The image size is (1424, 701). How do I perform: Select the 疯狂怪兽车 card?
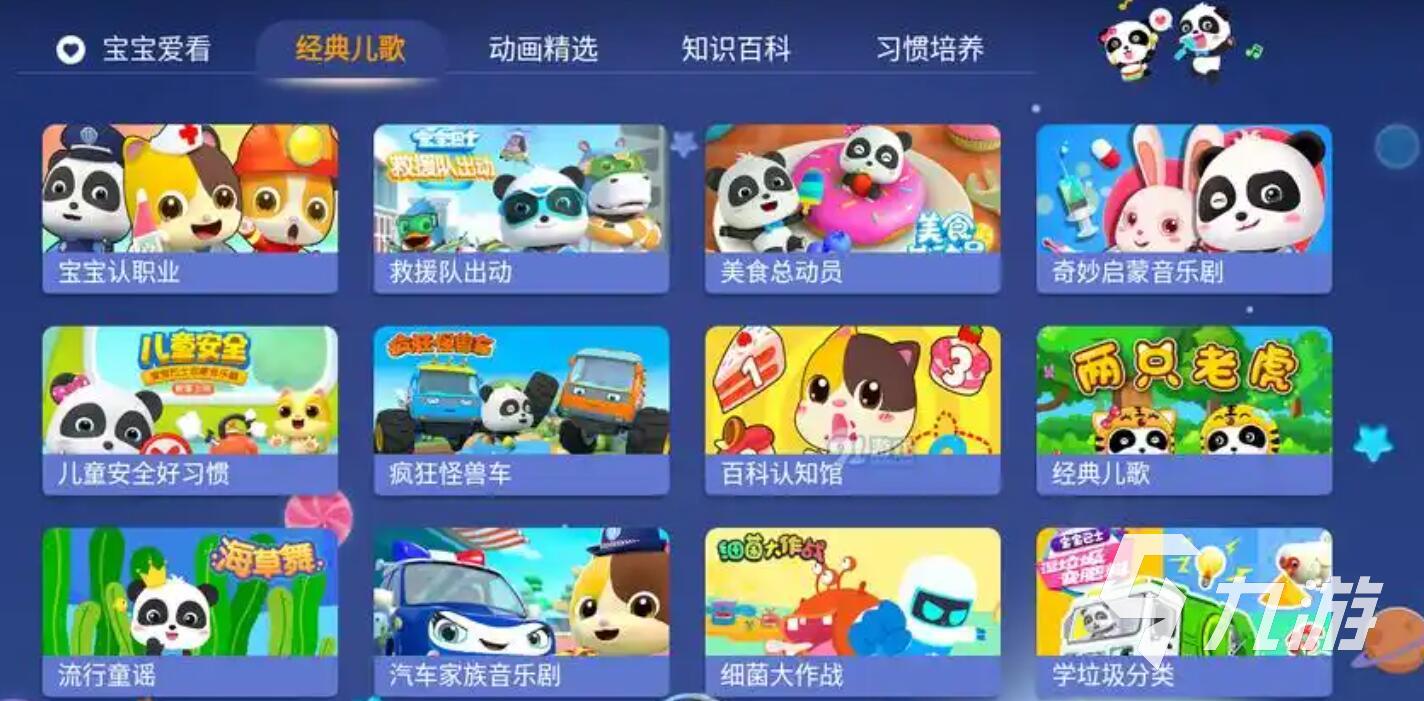[521, 409]
